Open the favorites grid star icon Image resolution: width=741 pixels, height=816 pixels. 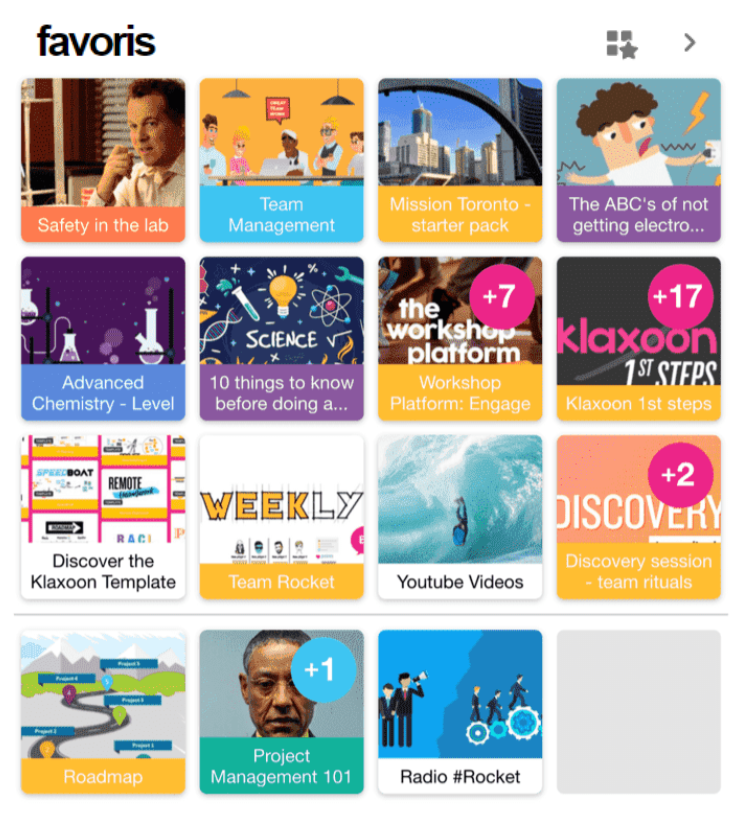[x=621, y=44]
